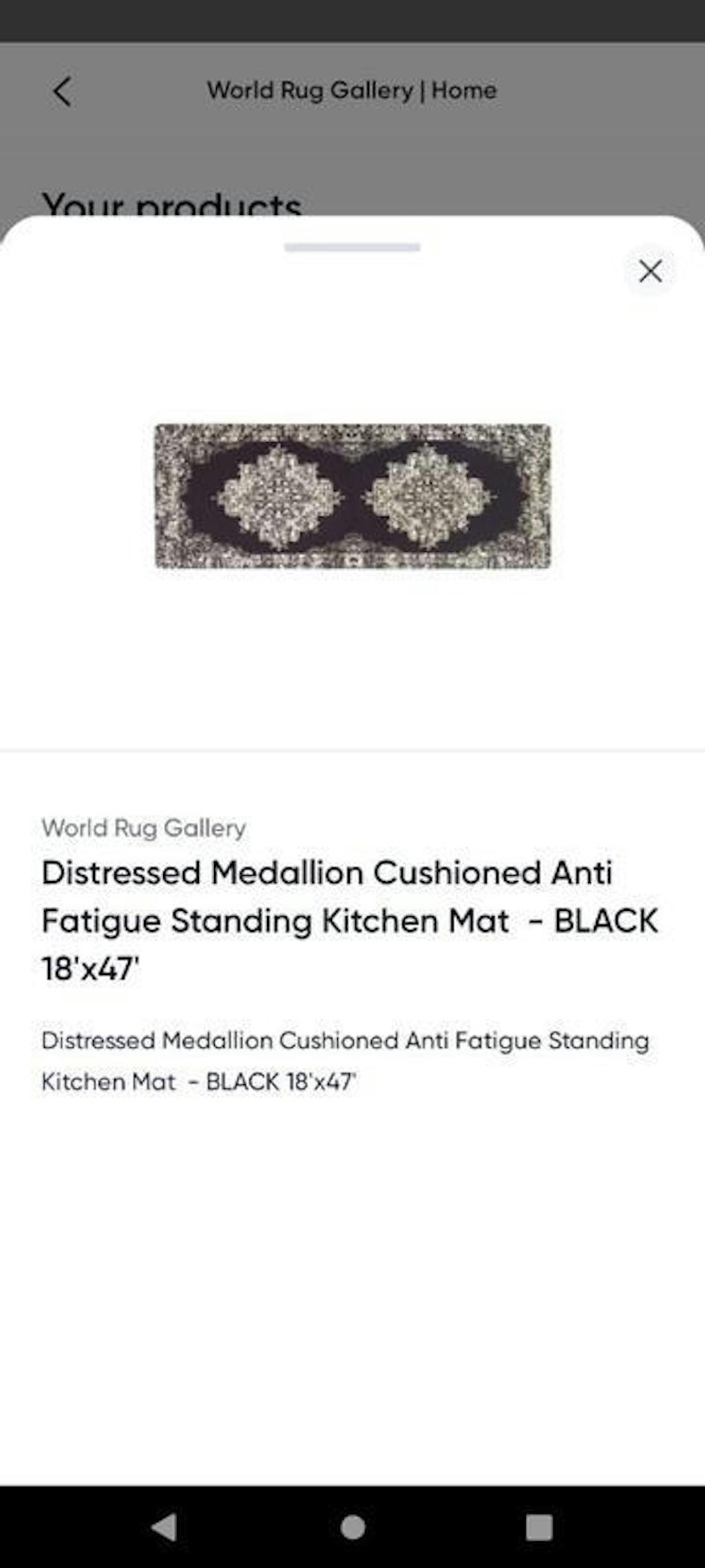Tap the system back button

click(x=165, y=1527)
